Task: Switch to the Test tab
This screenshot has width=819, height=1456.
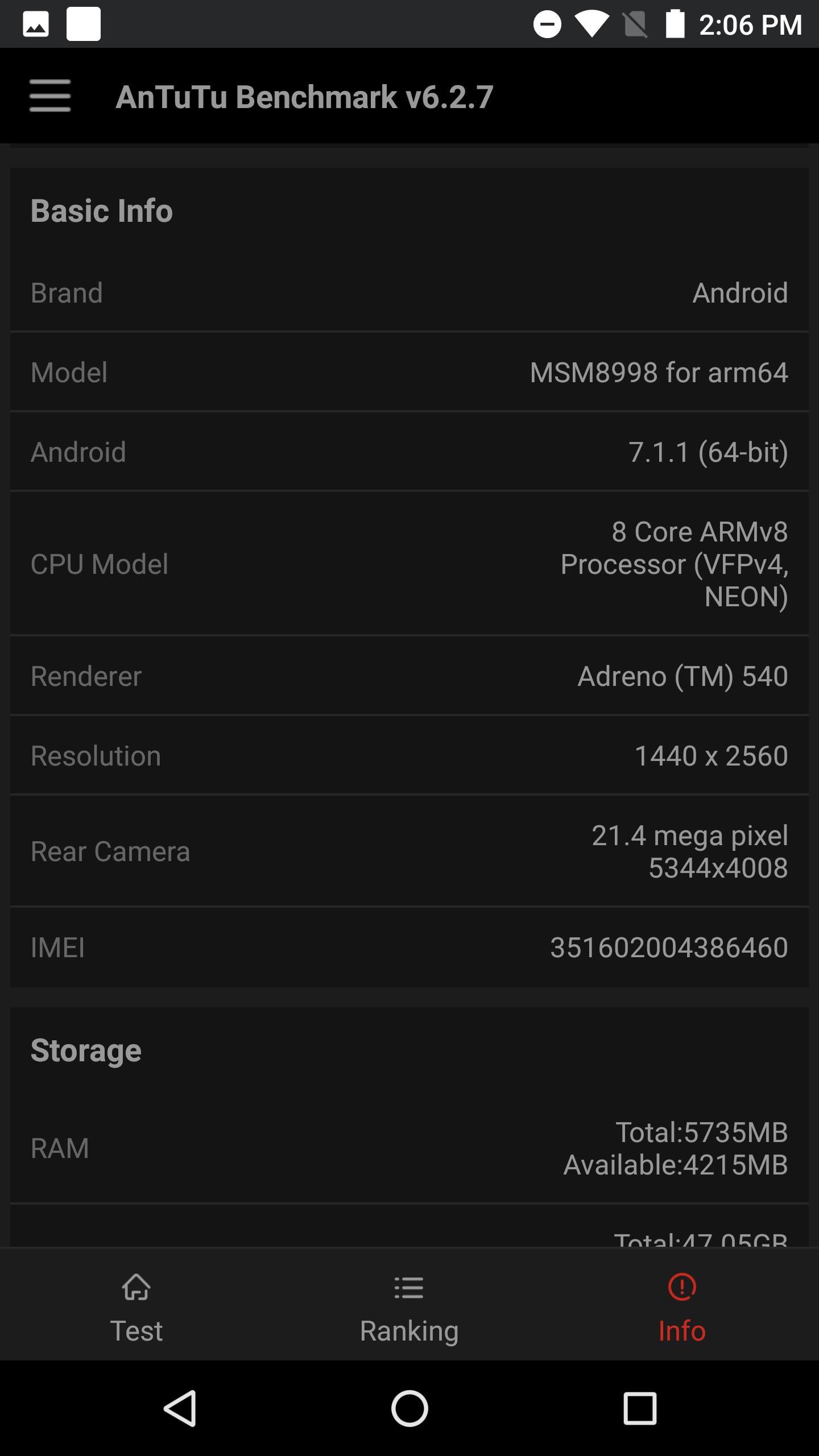Action: [136, 1307]
